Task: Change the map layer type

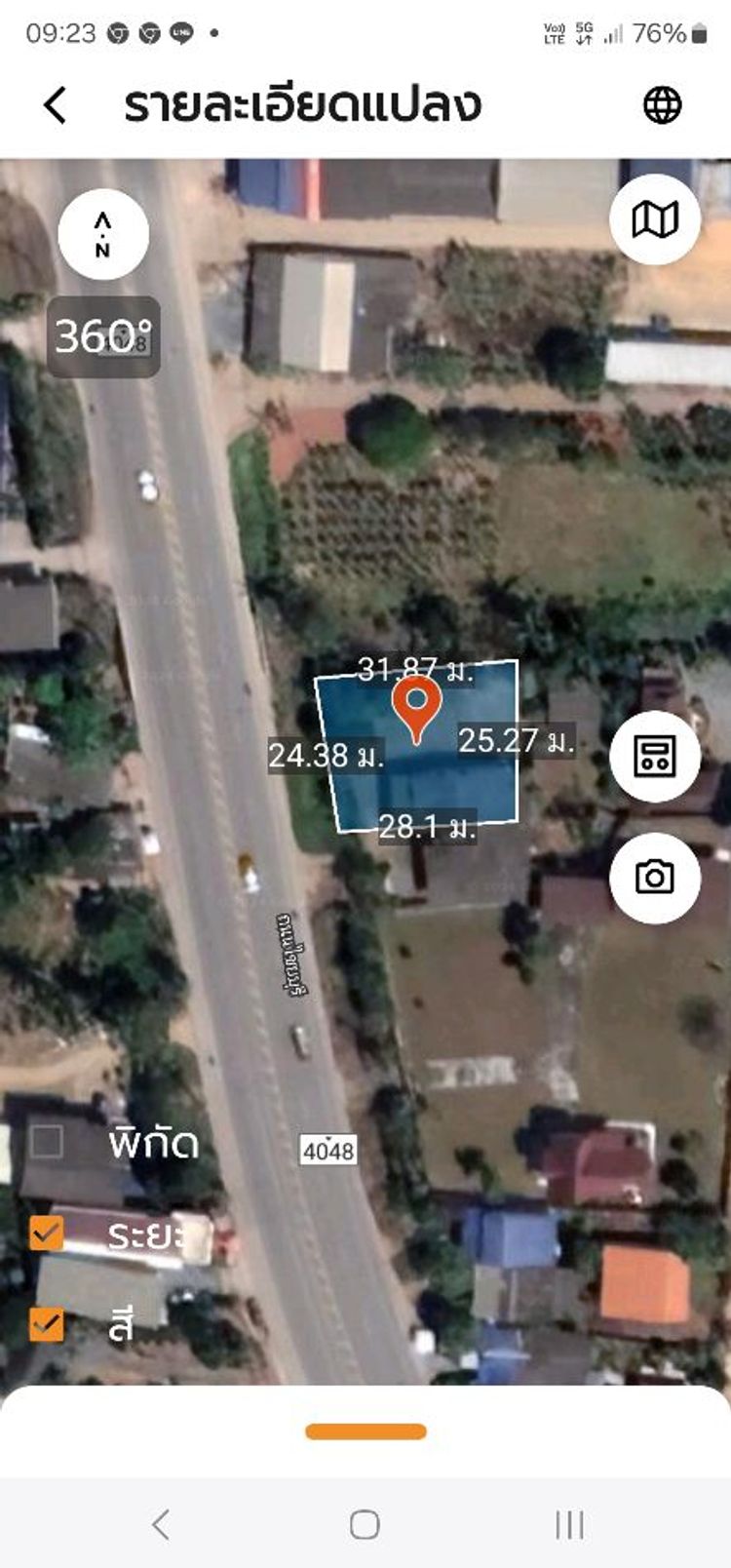Action: (x=655, y=219)
